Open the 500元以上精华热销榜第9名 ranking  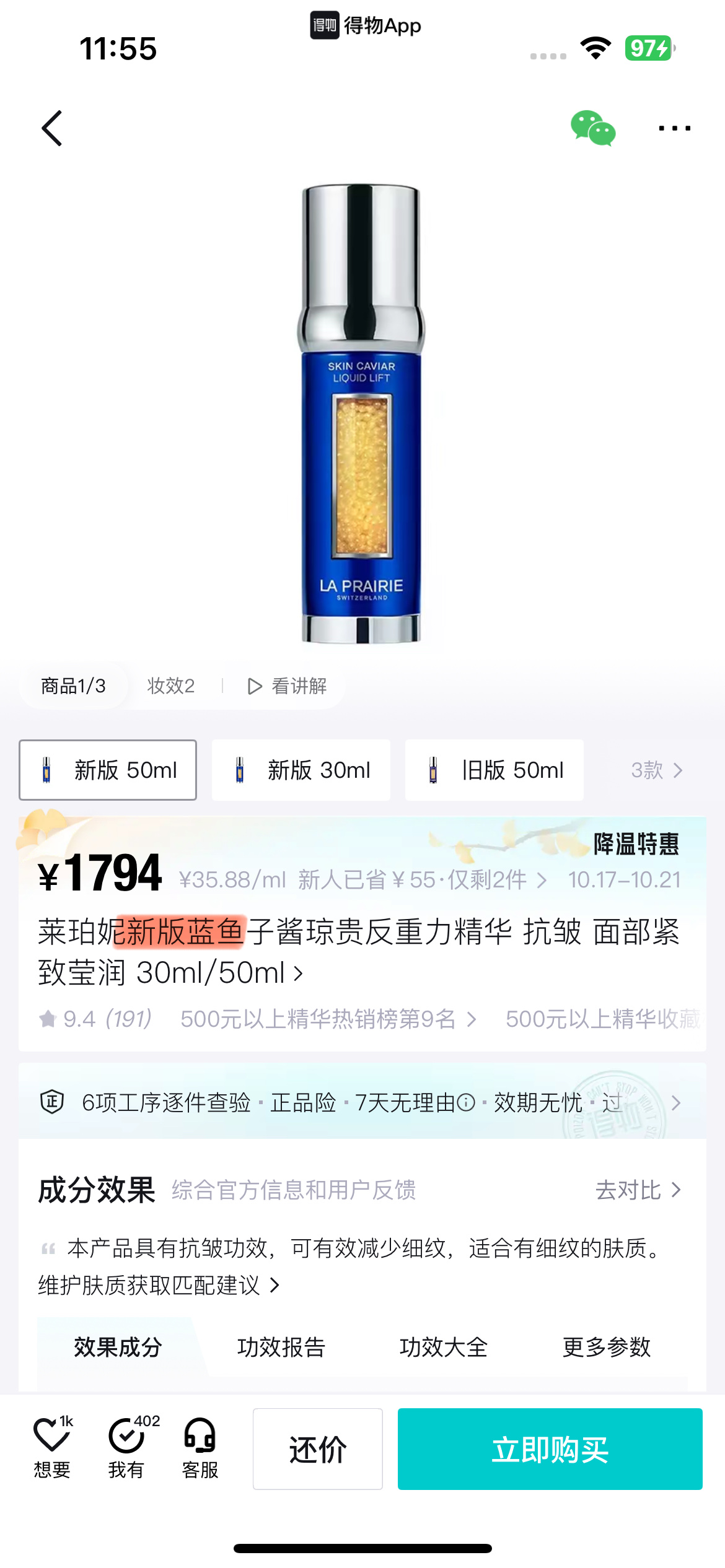pyautogui.click(x=328, y=1019)
